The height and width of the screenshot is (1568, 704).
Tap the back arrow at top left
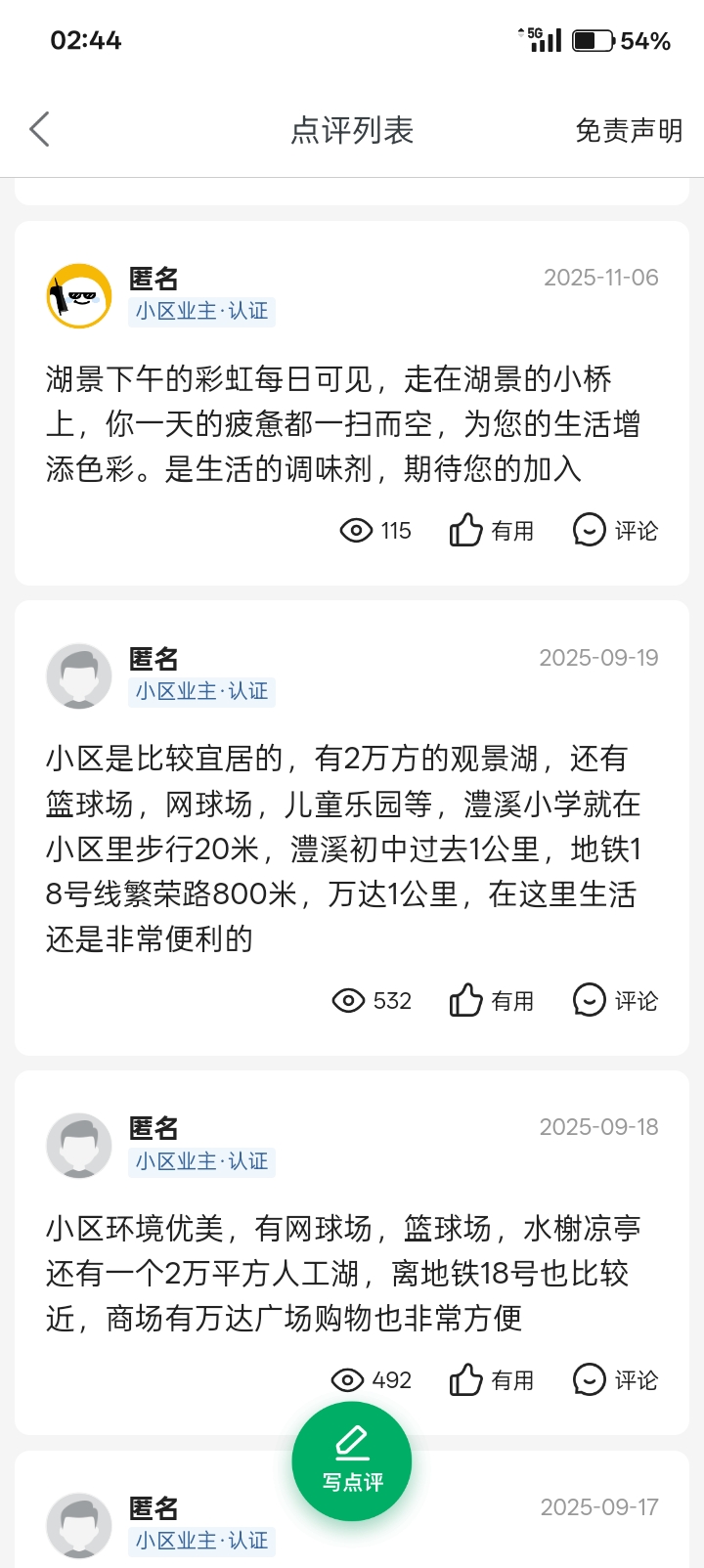click(39, 128)
